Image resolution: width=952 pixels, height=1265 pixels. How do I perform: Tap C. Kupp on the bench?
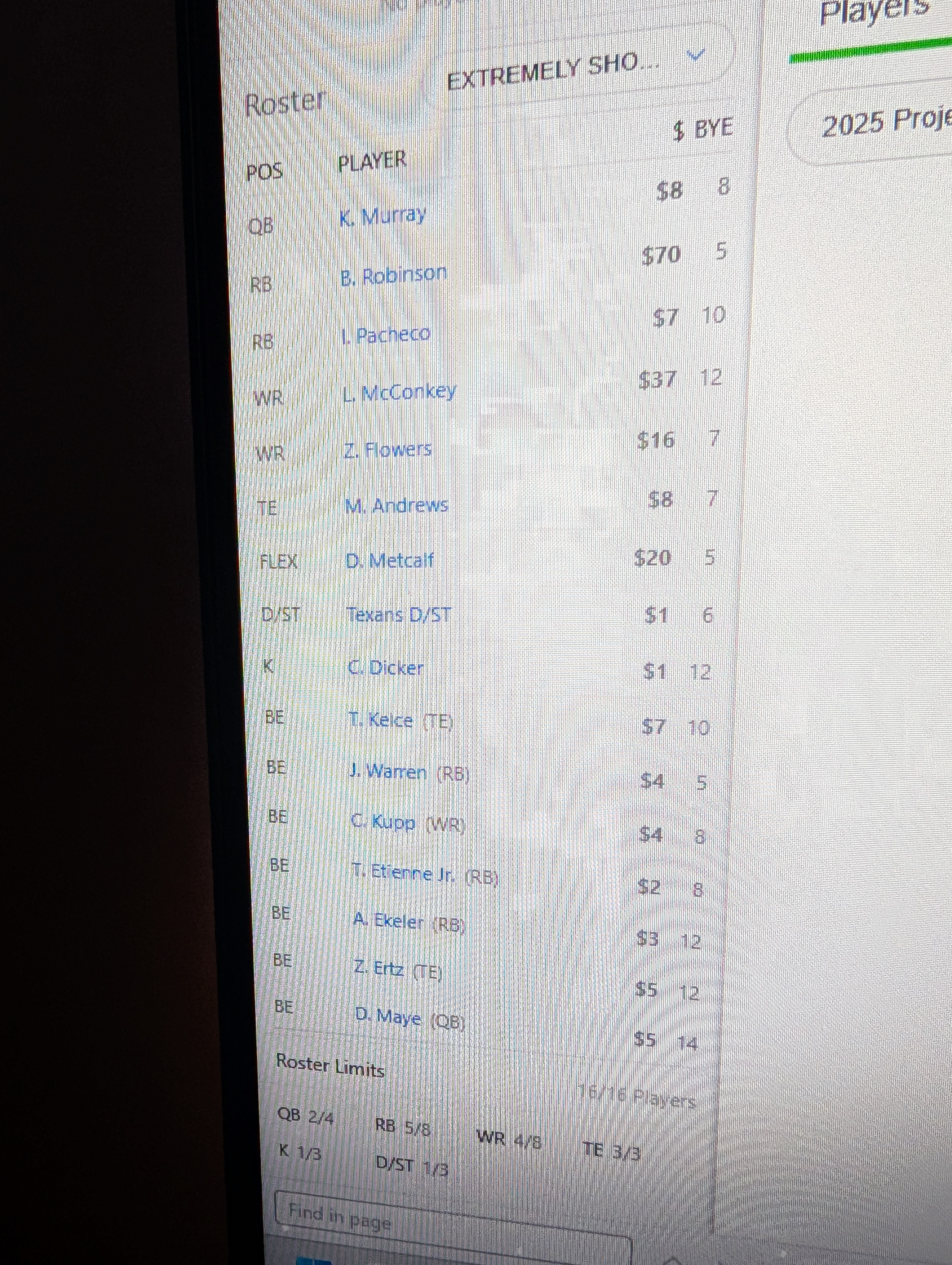click(383, 822)
